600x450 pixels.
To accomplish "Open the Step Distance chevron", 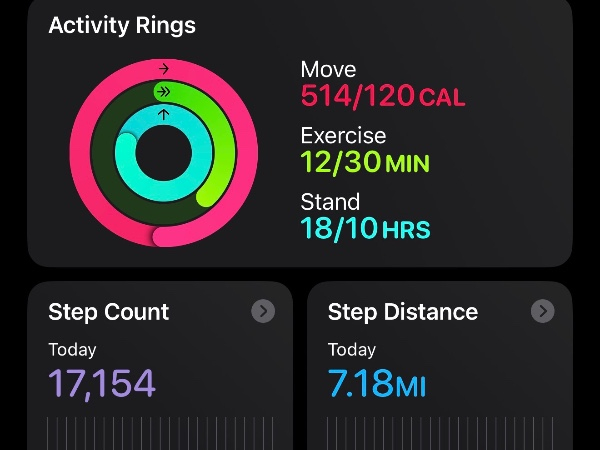I will [x=543, y=311].
